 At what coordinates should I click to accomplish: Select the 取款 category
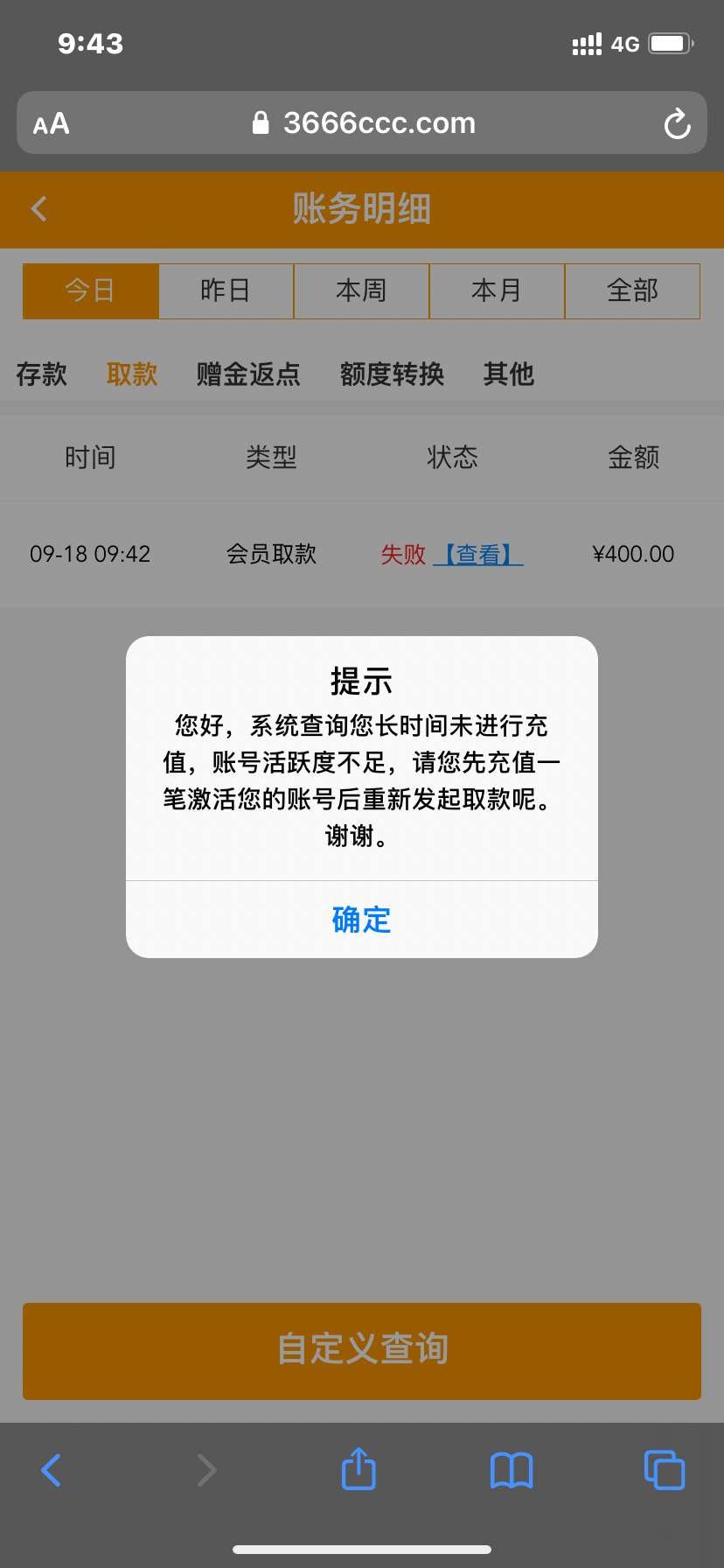pos(132,374)
